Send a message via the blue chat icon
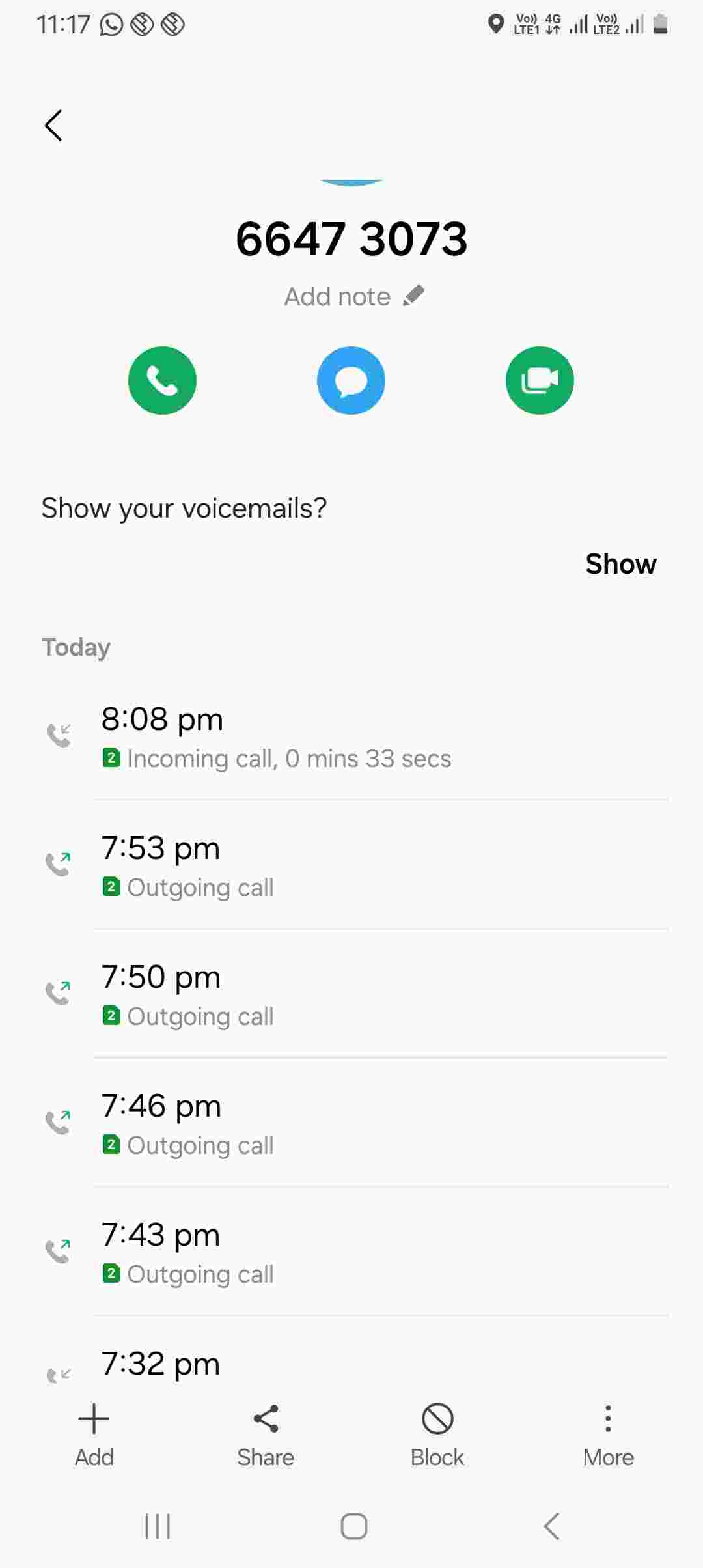The height and width of the screenshot is (1568, 703). tap(351, 380)
